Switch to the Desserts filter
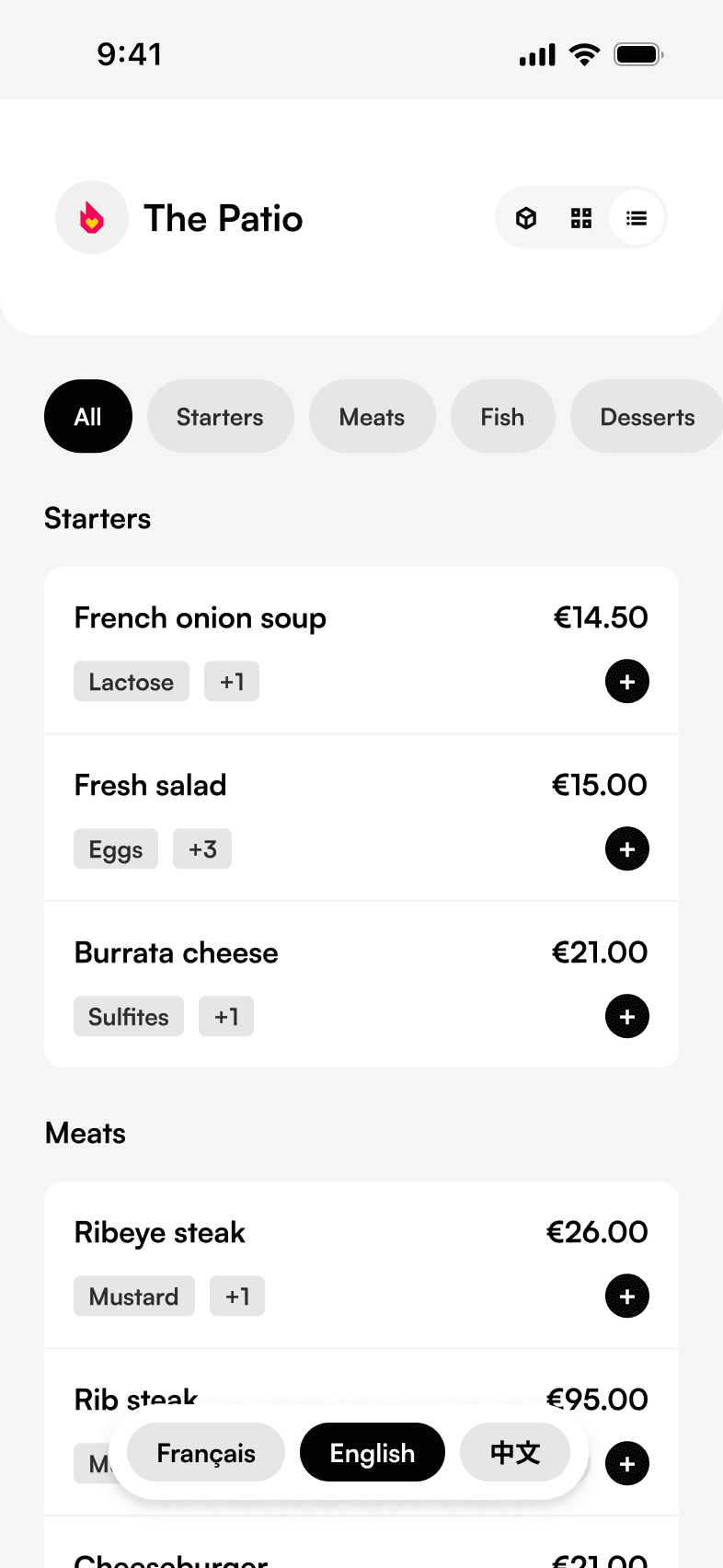The height and width of the screenshot is (1568, 723). pyautogui.click(x=648, y=416)
